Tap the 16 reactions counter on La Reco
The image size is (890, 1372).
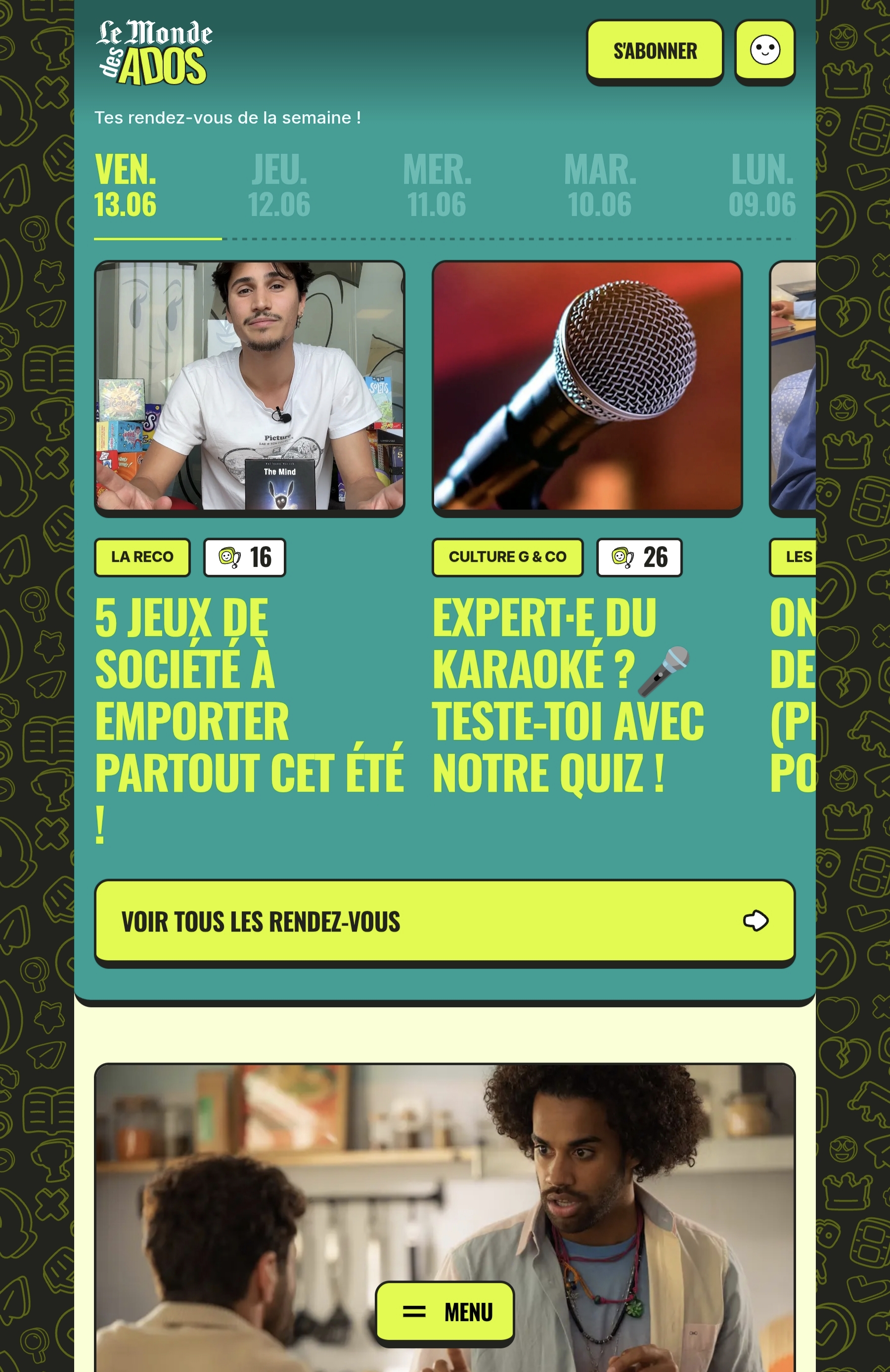(x=245, y=557)
